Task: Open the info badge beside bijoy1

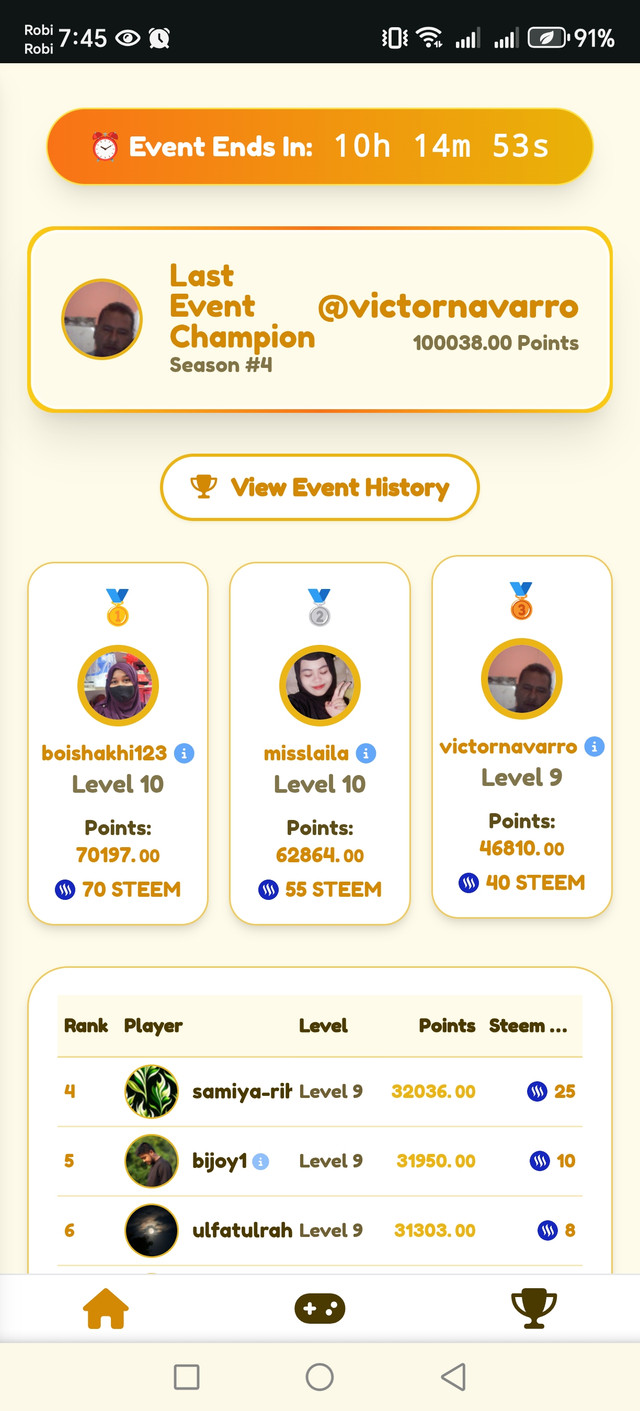Action: (x=261, y=1161)
